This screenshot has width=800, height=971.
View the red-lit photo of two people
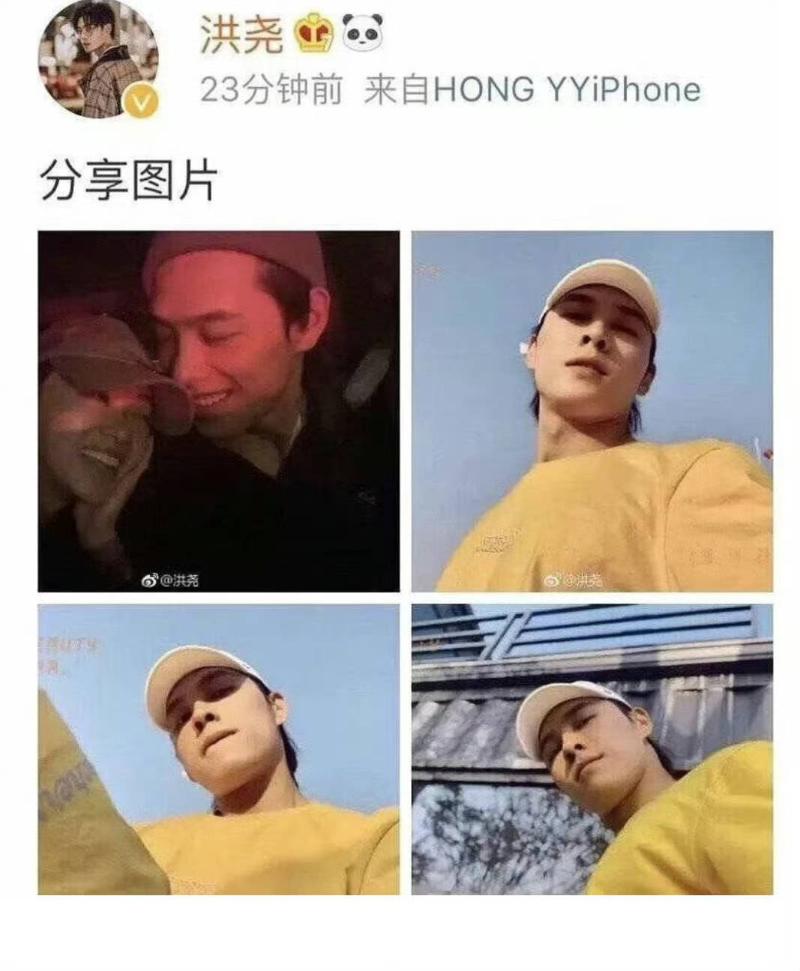tap(219, 411)
